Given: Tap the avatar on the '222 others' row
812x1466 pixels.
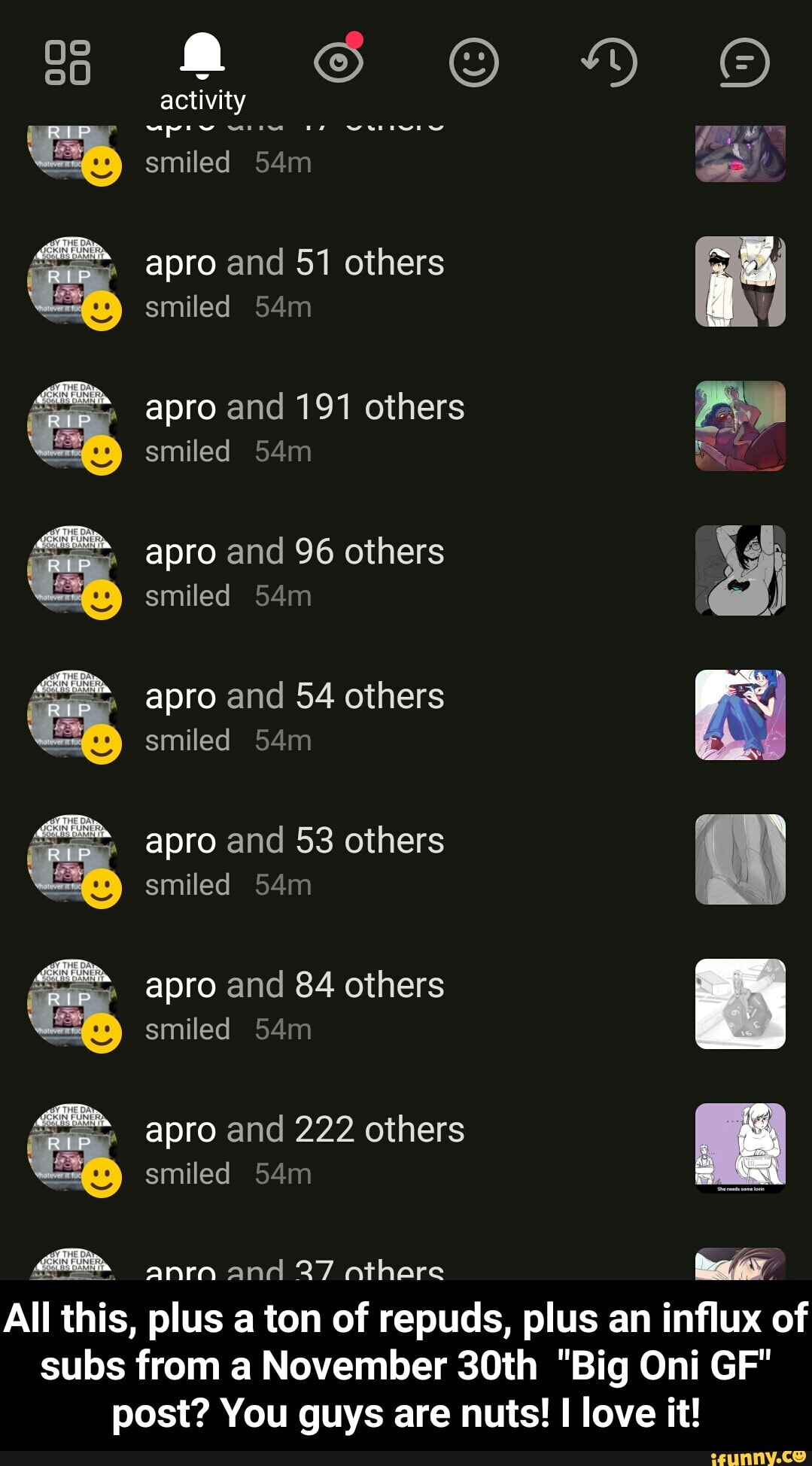Looking at the screenshot, I should point(73,1149).
